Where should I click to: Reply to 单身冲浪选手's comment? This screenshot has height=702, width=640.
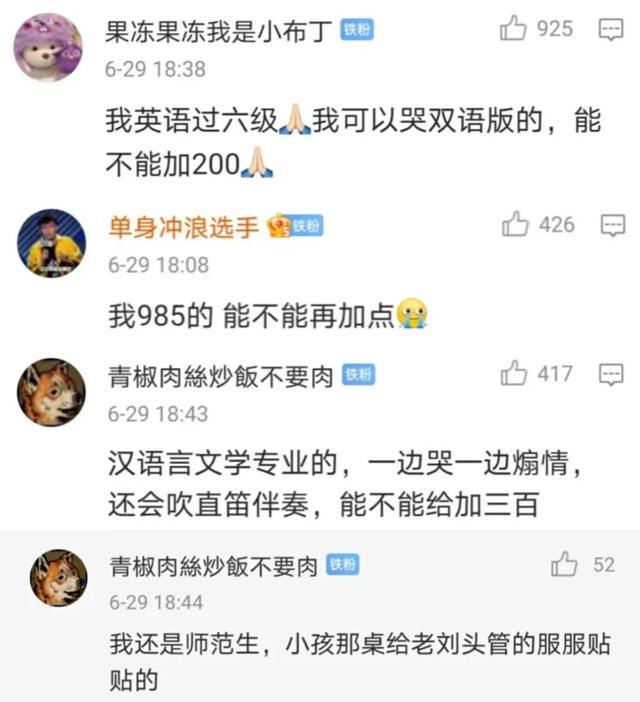(611, 226)
